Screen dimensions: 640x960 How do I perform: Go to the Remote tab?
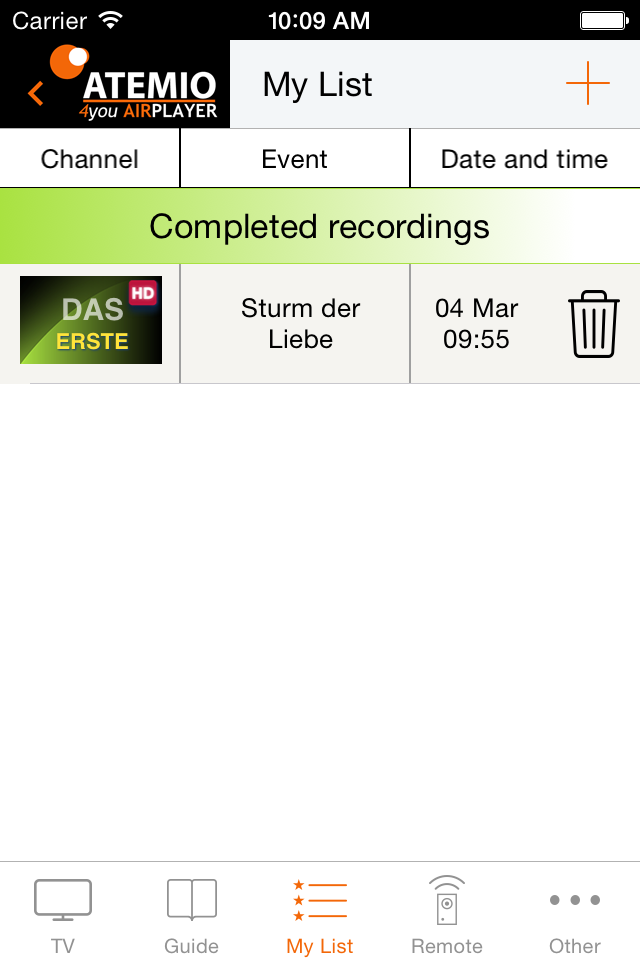[447, 914]
